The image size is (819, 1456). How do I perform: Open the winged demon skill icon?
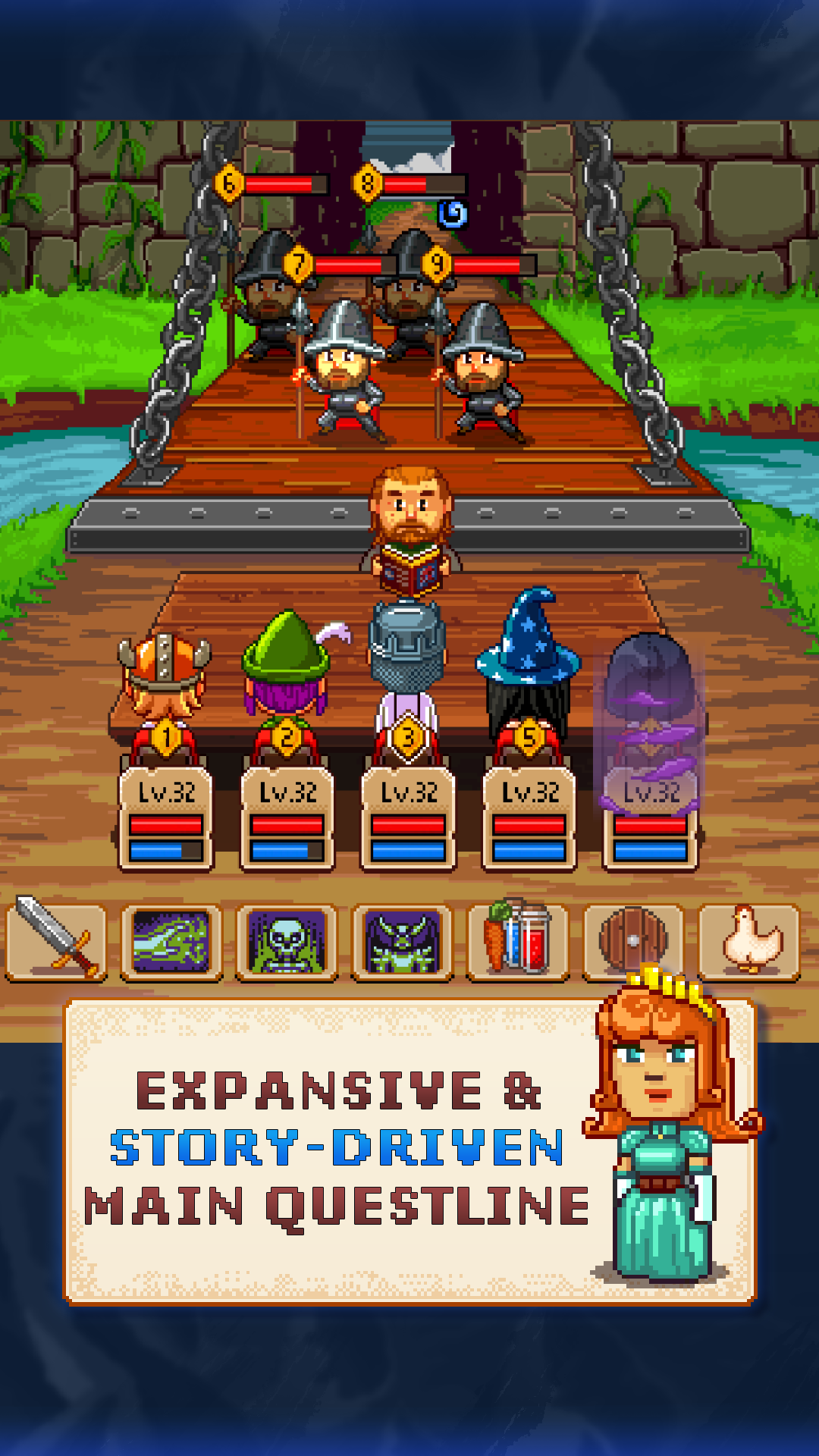click(x=402, y=937)
